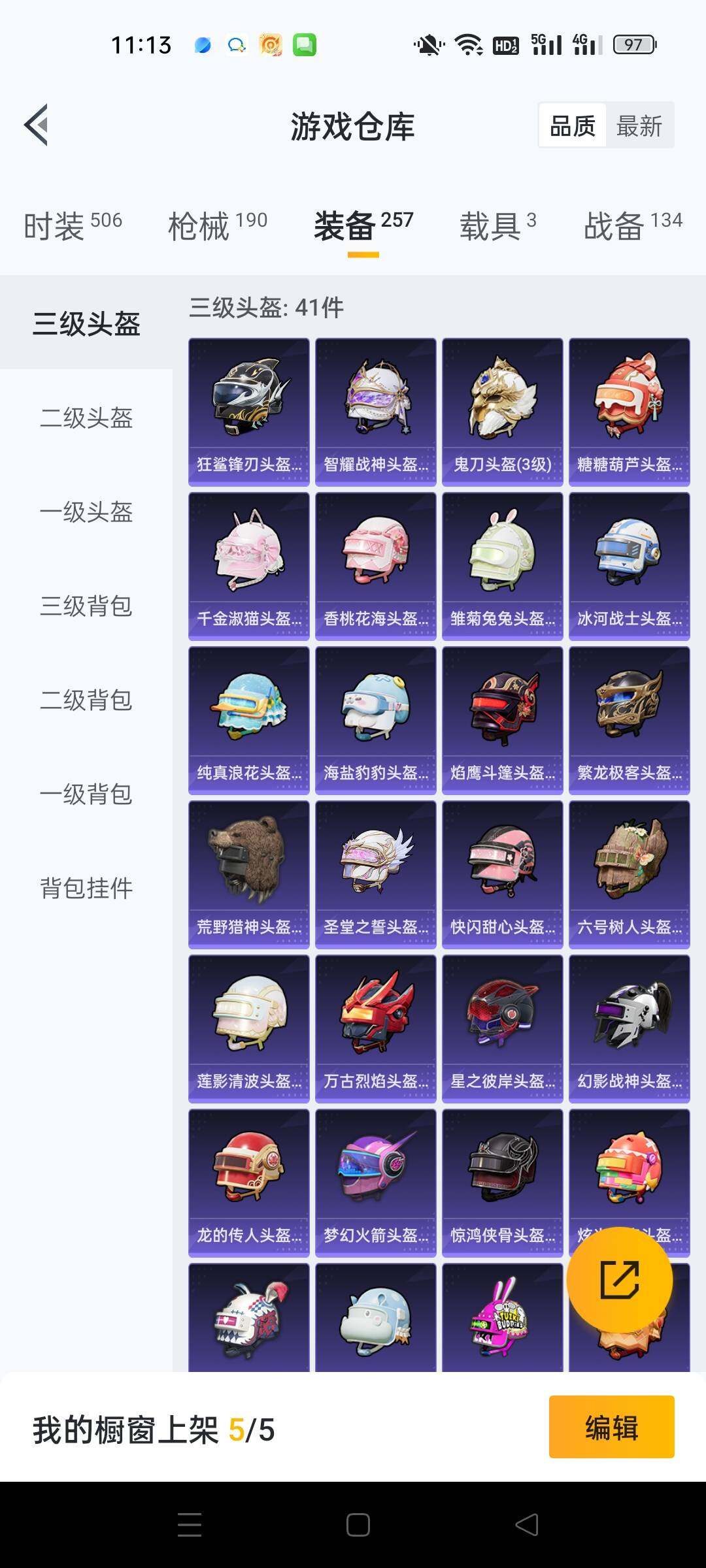Image resolution: width=706 pixels, height=1568 pixels.
Task: Open the 背包挂件 category
Action: 86,888
